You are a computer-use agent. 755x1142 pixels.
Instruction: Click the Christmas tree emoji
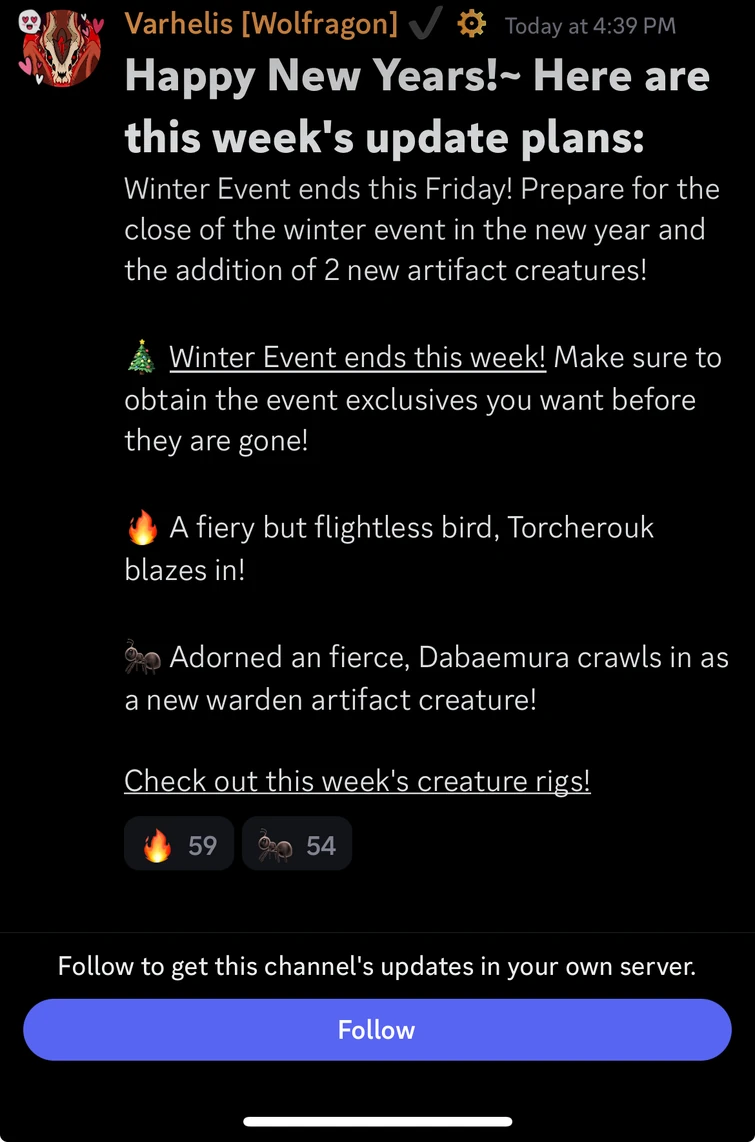[x=140, y=356]
